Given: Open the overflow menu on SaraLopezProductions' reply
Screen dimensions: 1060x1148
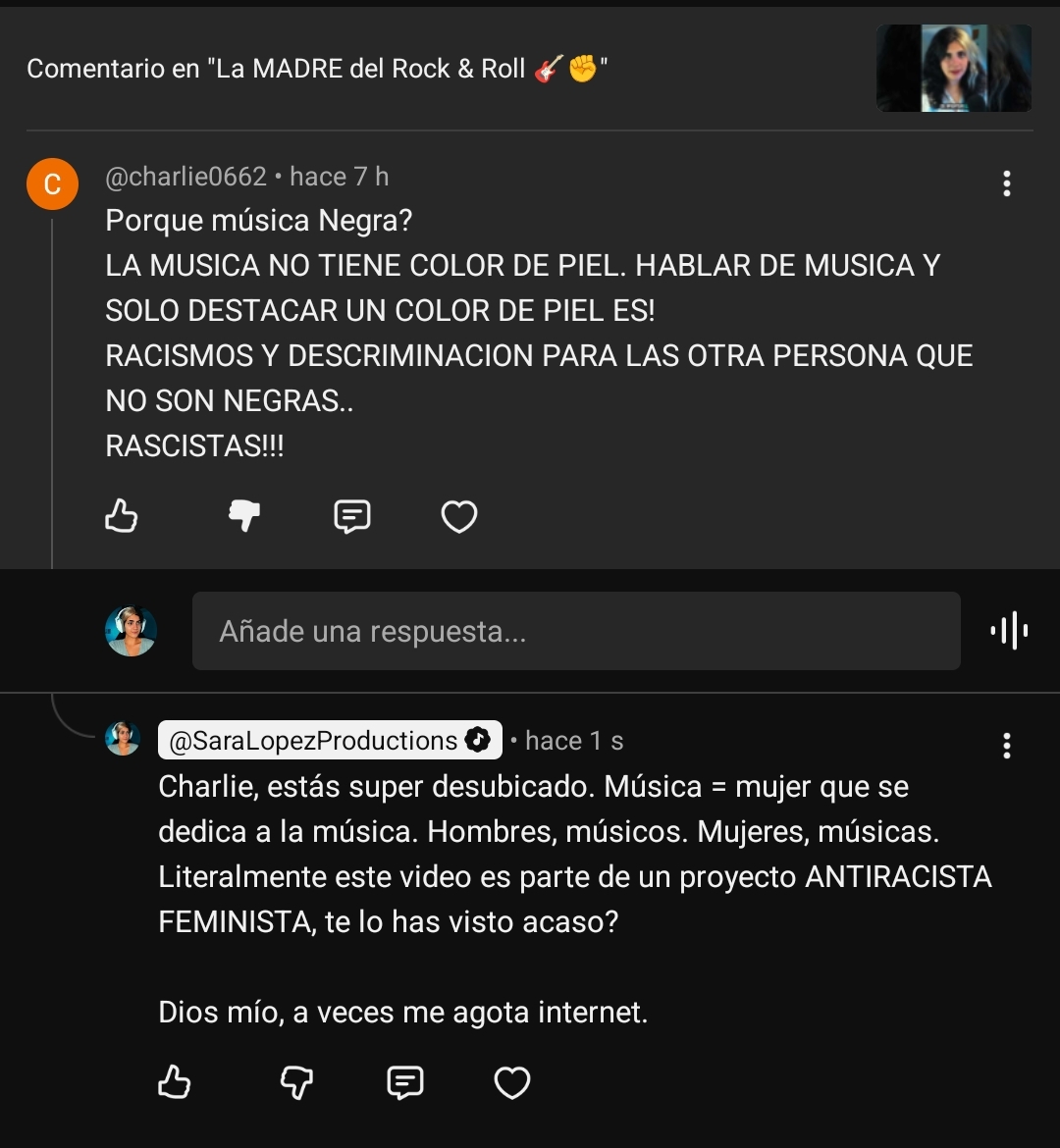Looking at the screenshot, I should point(1006,746).
